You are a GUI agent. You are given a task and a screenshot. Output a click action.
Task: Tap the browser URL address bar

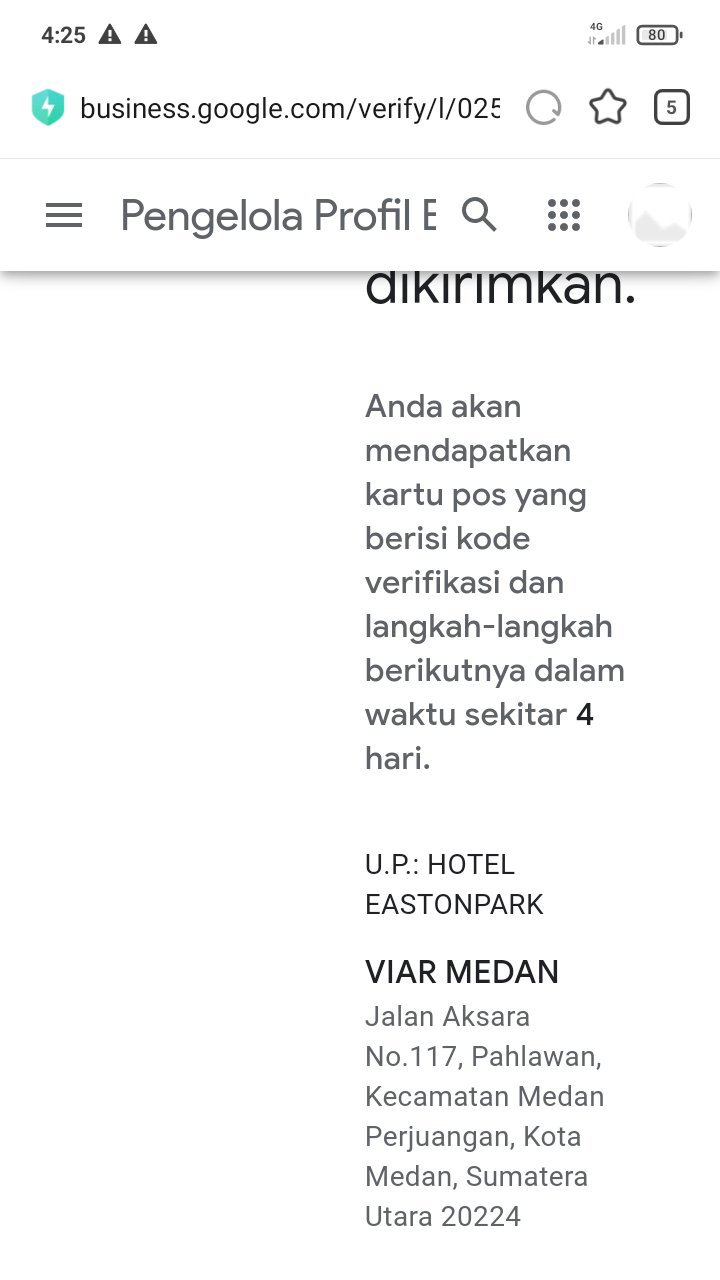[x=288, y=108]
